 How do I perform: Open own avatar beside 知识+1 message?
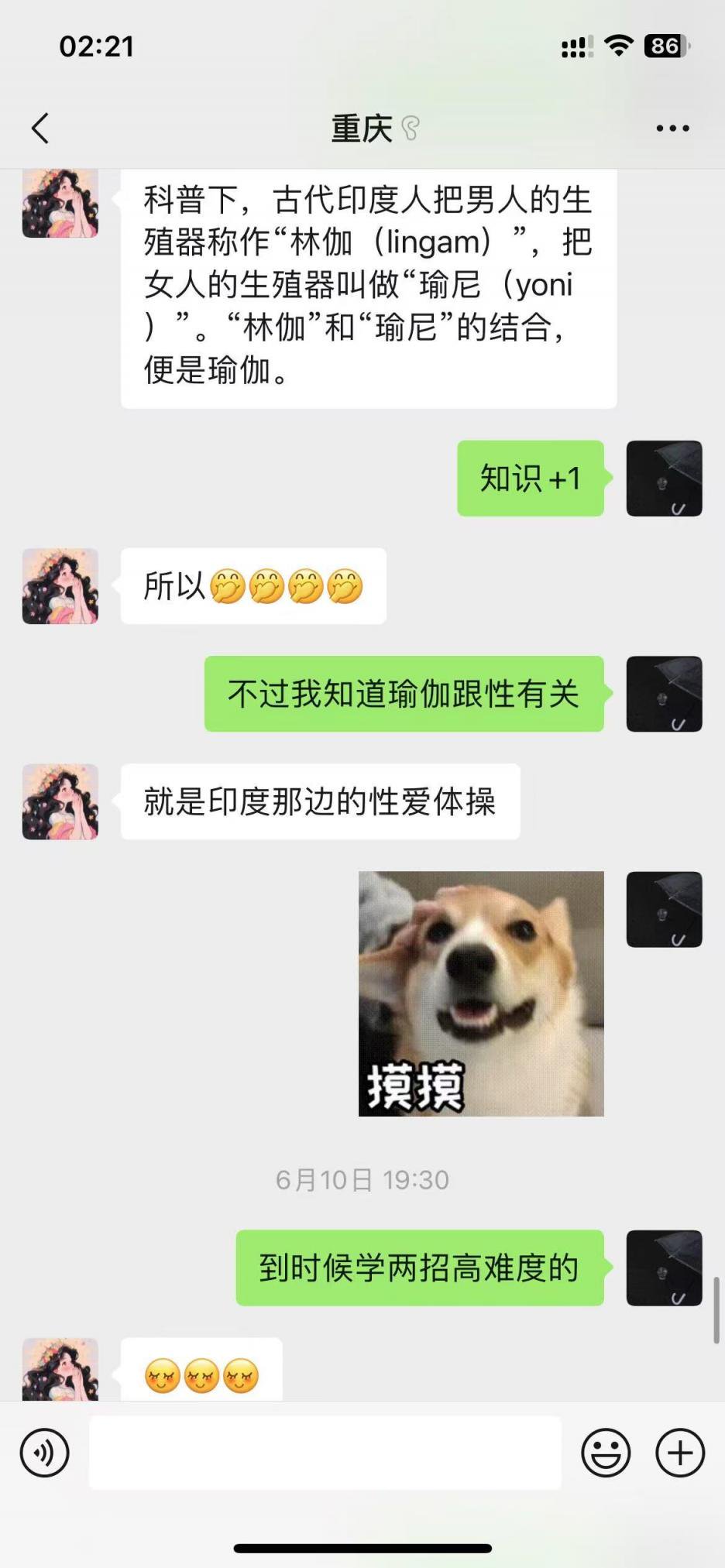point(664,479)
